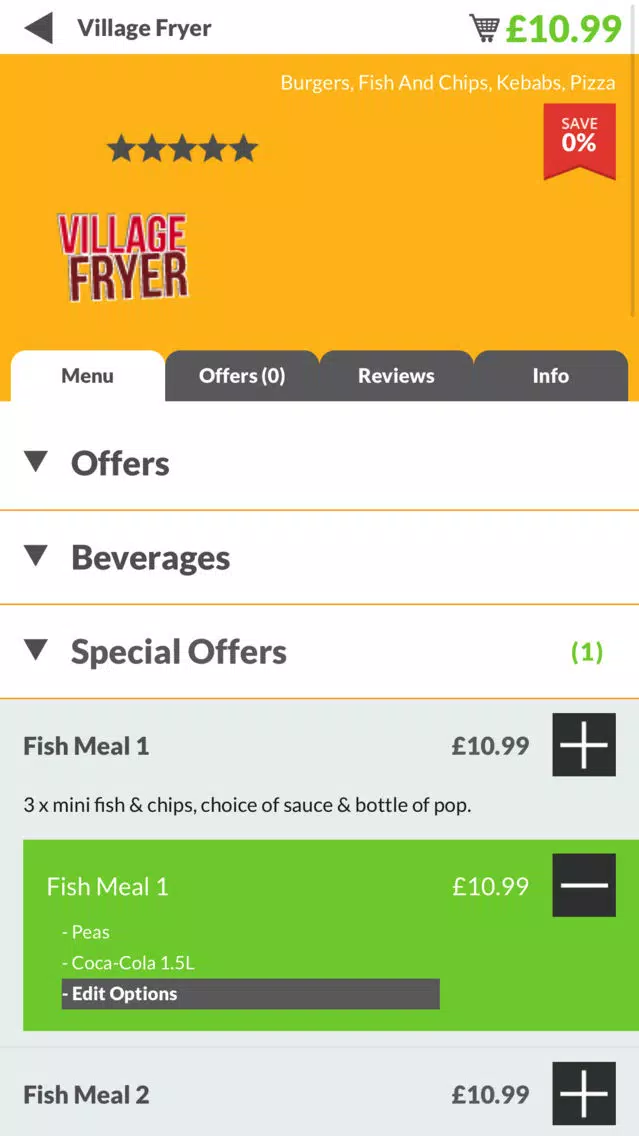Go back using the arrow beside Village Fryer
Image resolution: width=639 pixels, height=1136 pixels.
[38, 28]
